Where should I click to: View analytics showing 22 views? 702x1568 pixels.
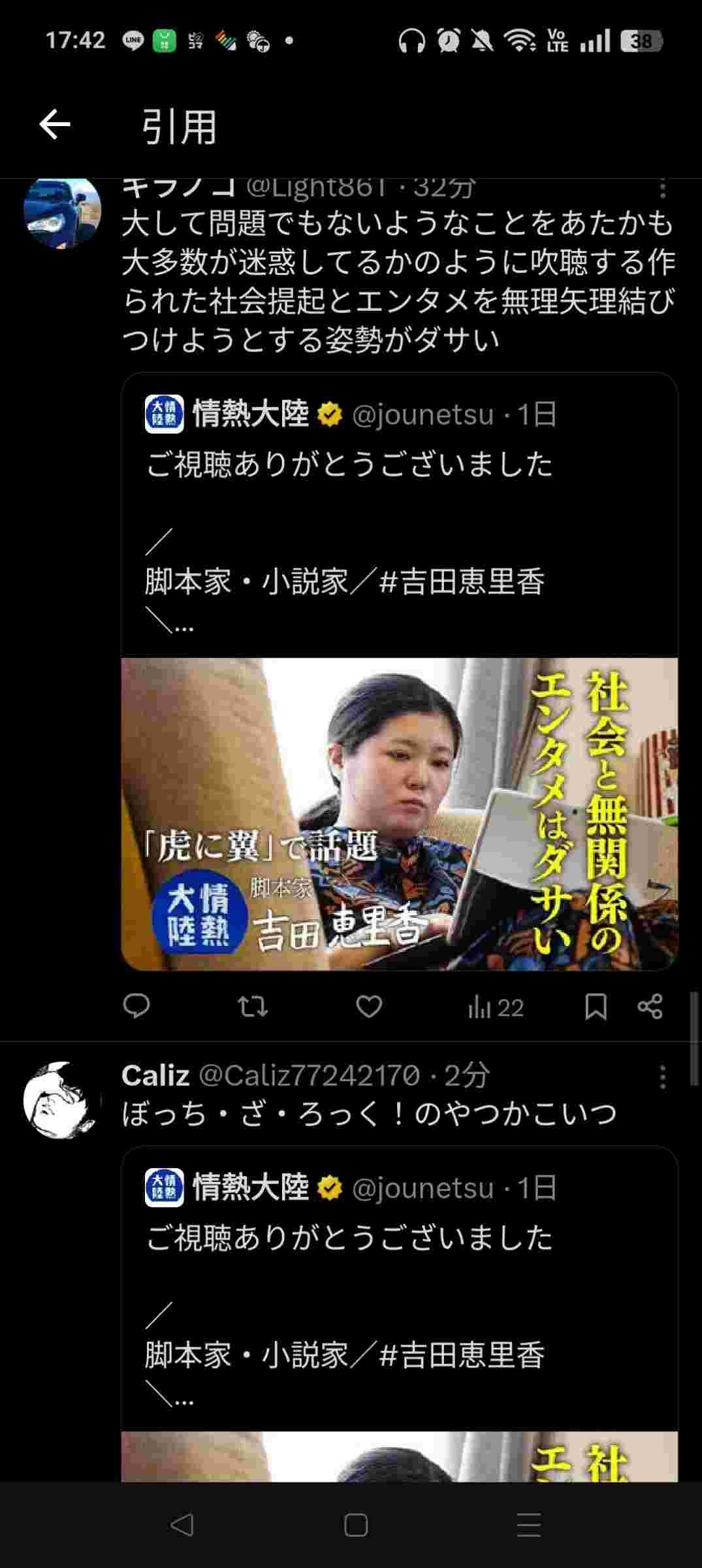point(496,1007)
